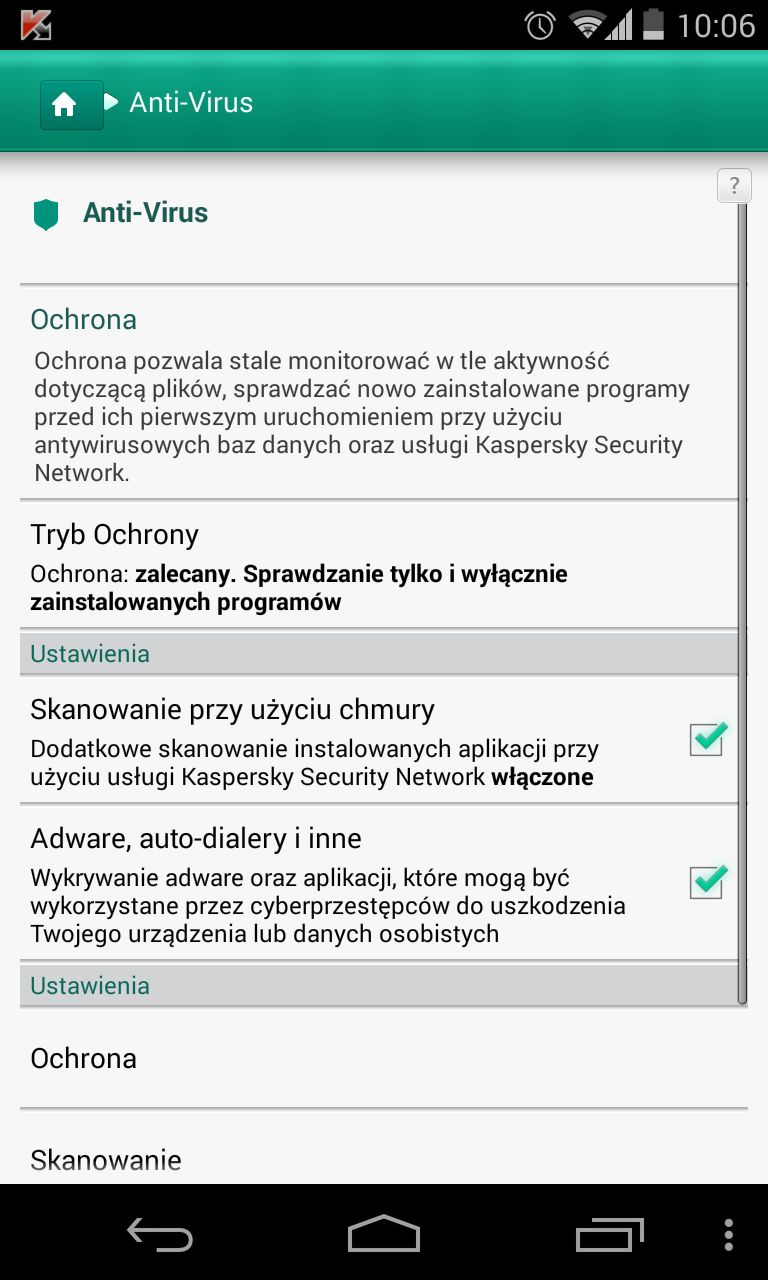Tap the system back button
This screenshot has width=768, height=1280.
click(160, 1234)
